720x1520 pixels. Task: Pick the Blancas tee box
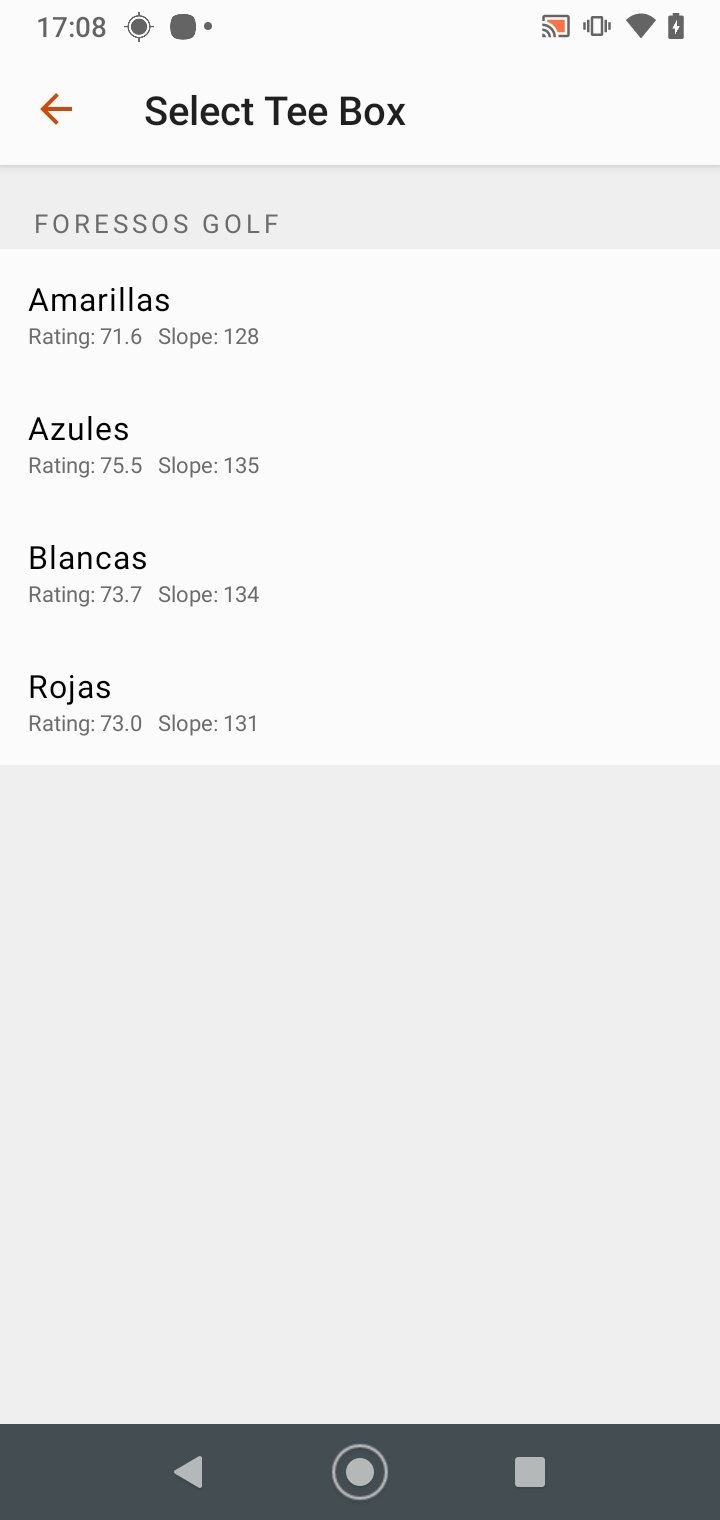click(x=360, y=573)
